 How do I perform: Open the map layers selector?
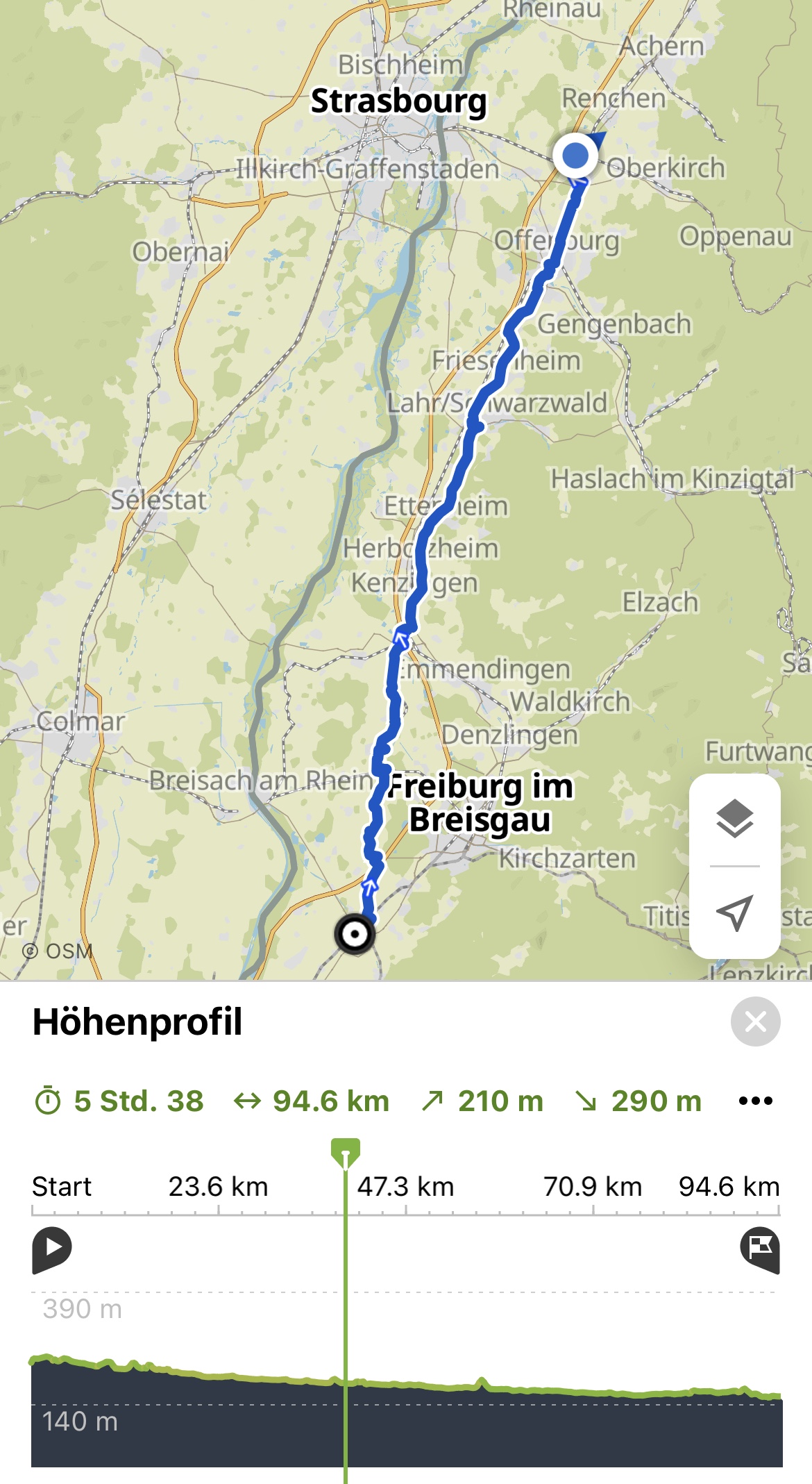point(734,819)
